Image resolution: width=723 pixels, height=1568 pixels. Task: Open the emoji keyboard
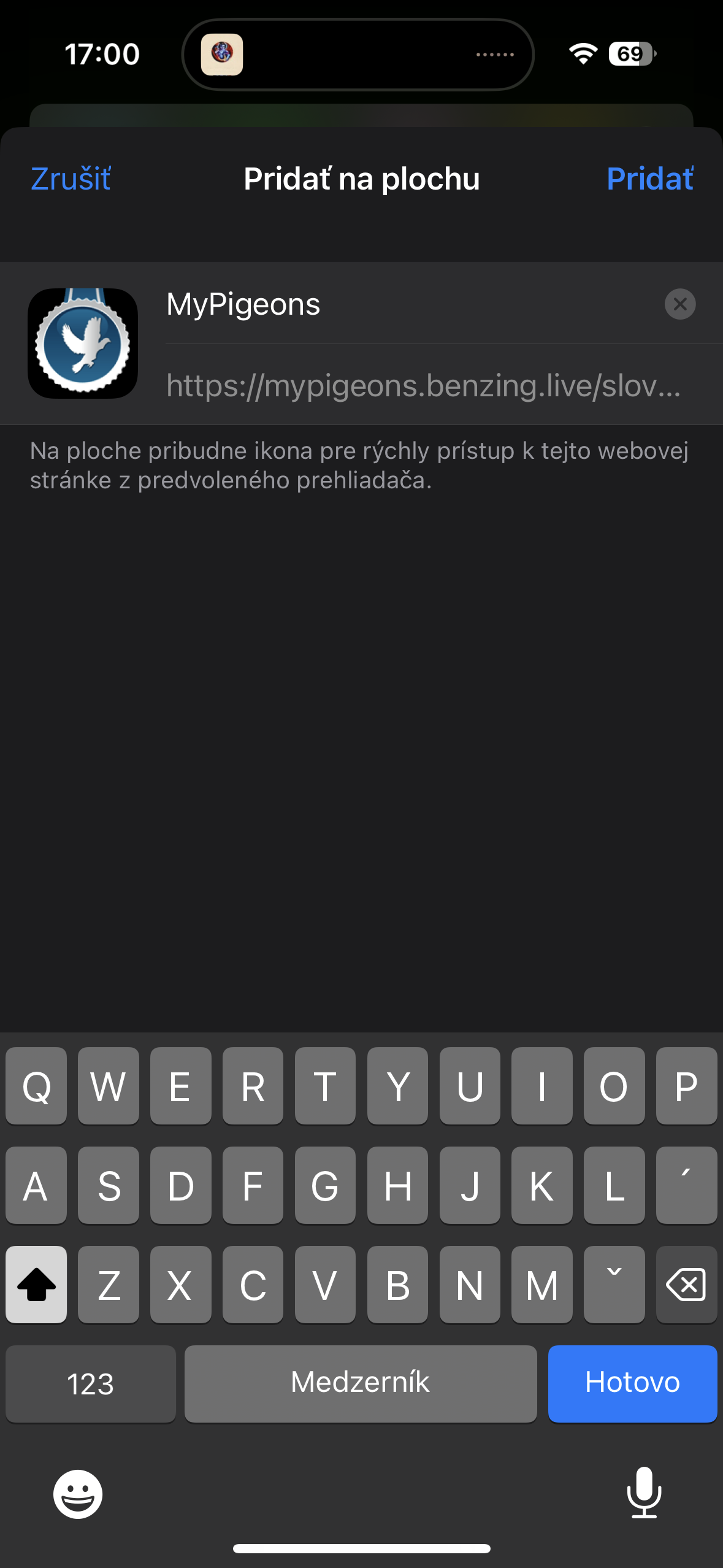pyautogui.click(x=78, y=1494)
